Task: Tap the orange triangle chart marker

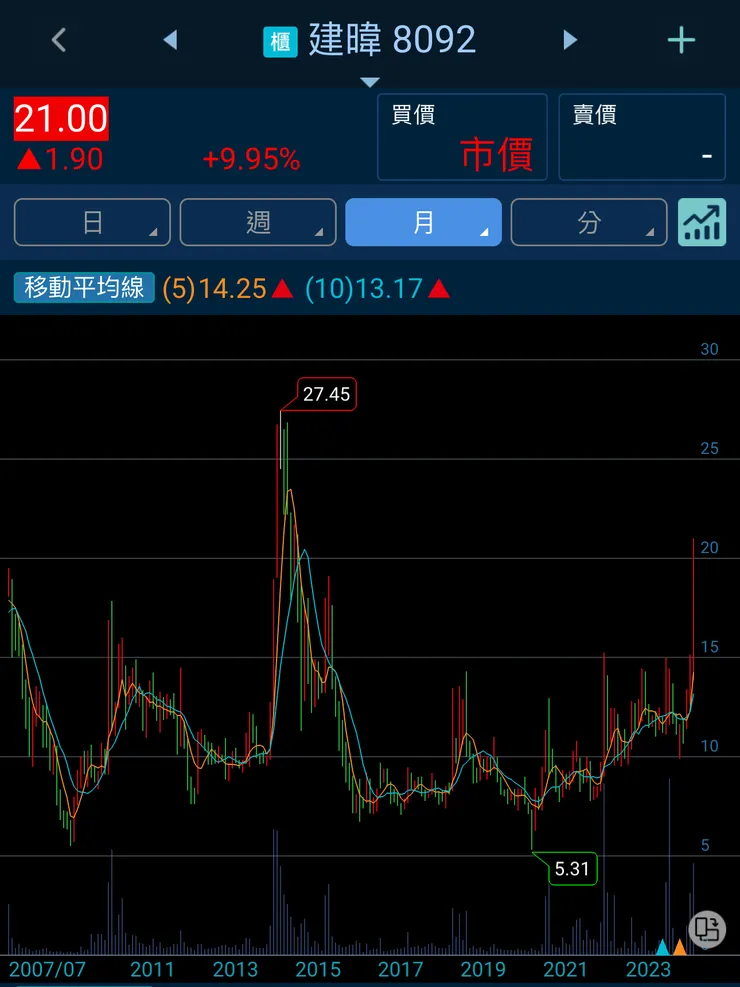Action: click(x=680, y=946)
